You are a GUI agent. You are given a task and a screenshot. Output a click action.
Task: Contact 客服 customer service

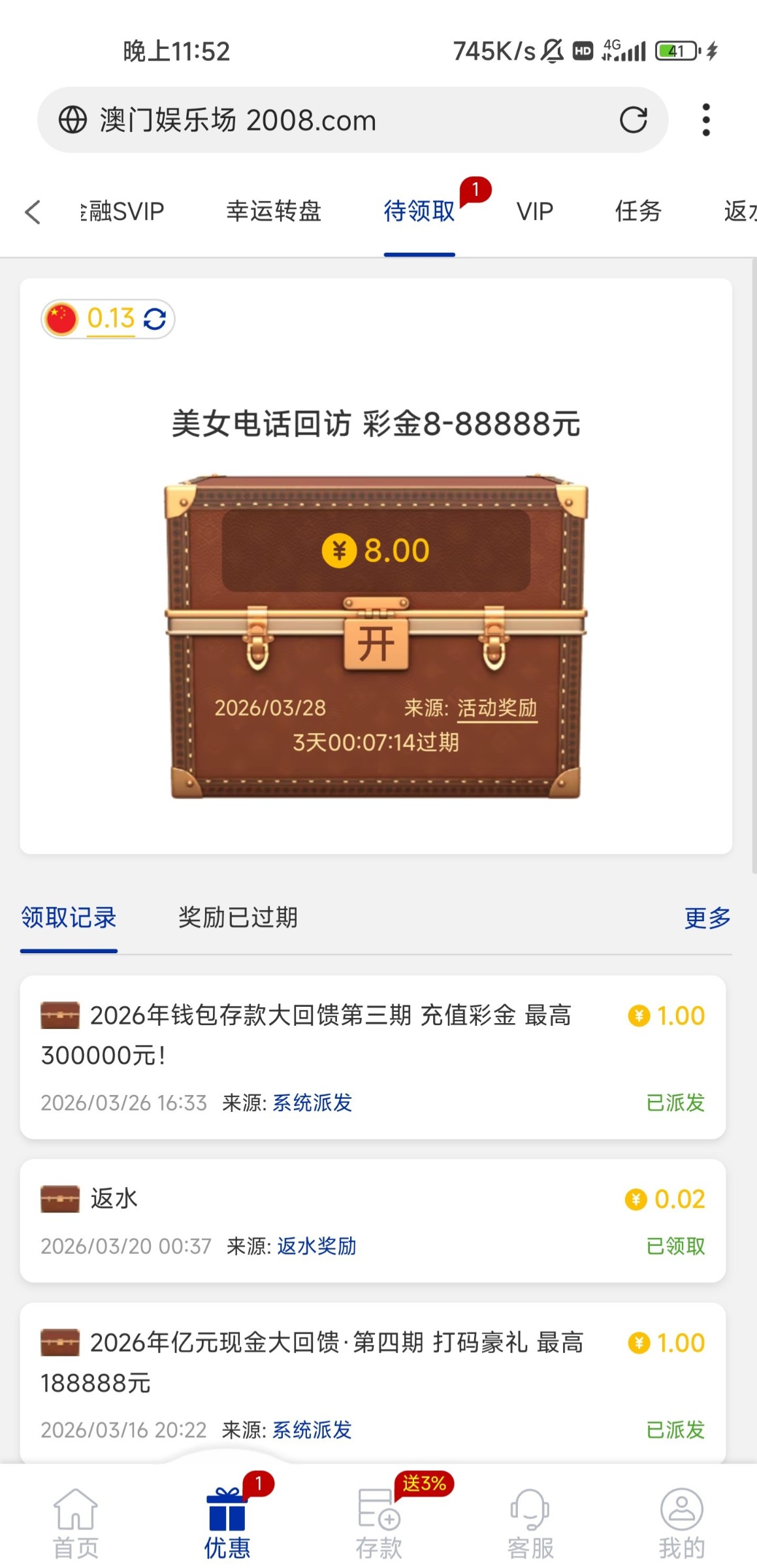530,1522
